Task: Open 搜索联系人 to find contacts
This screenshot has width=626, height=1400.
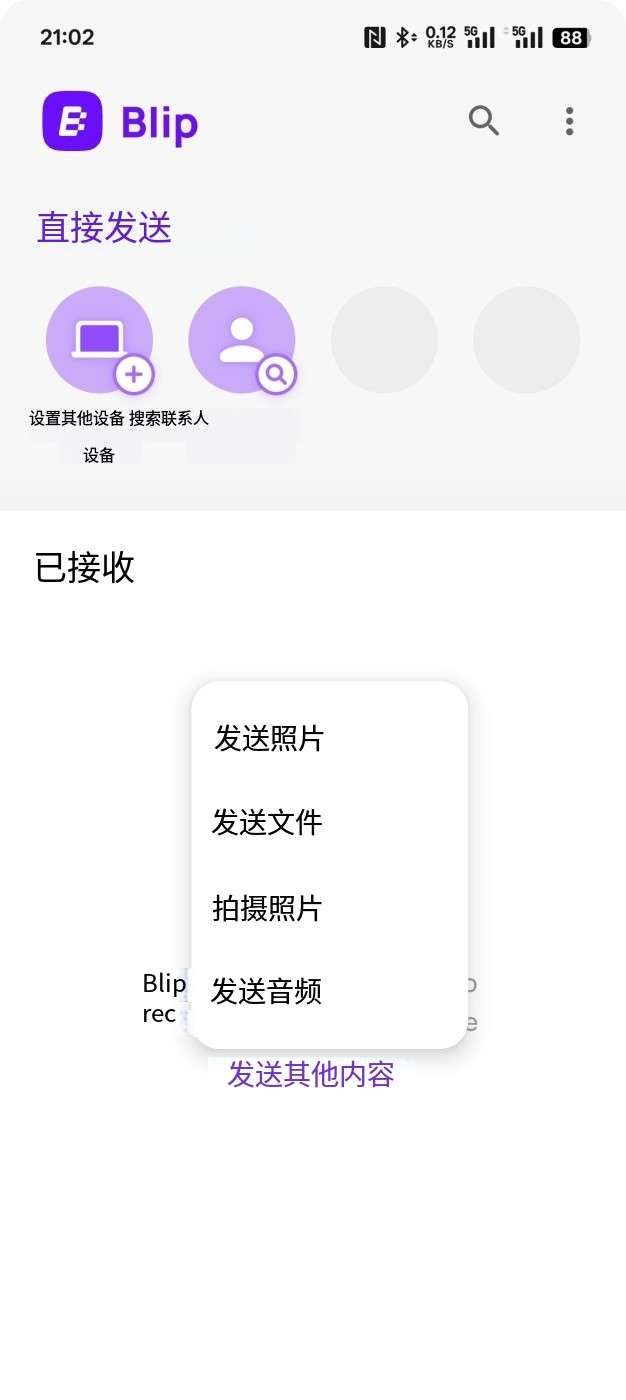Action: point(241,342)
